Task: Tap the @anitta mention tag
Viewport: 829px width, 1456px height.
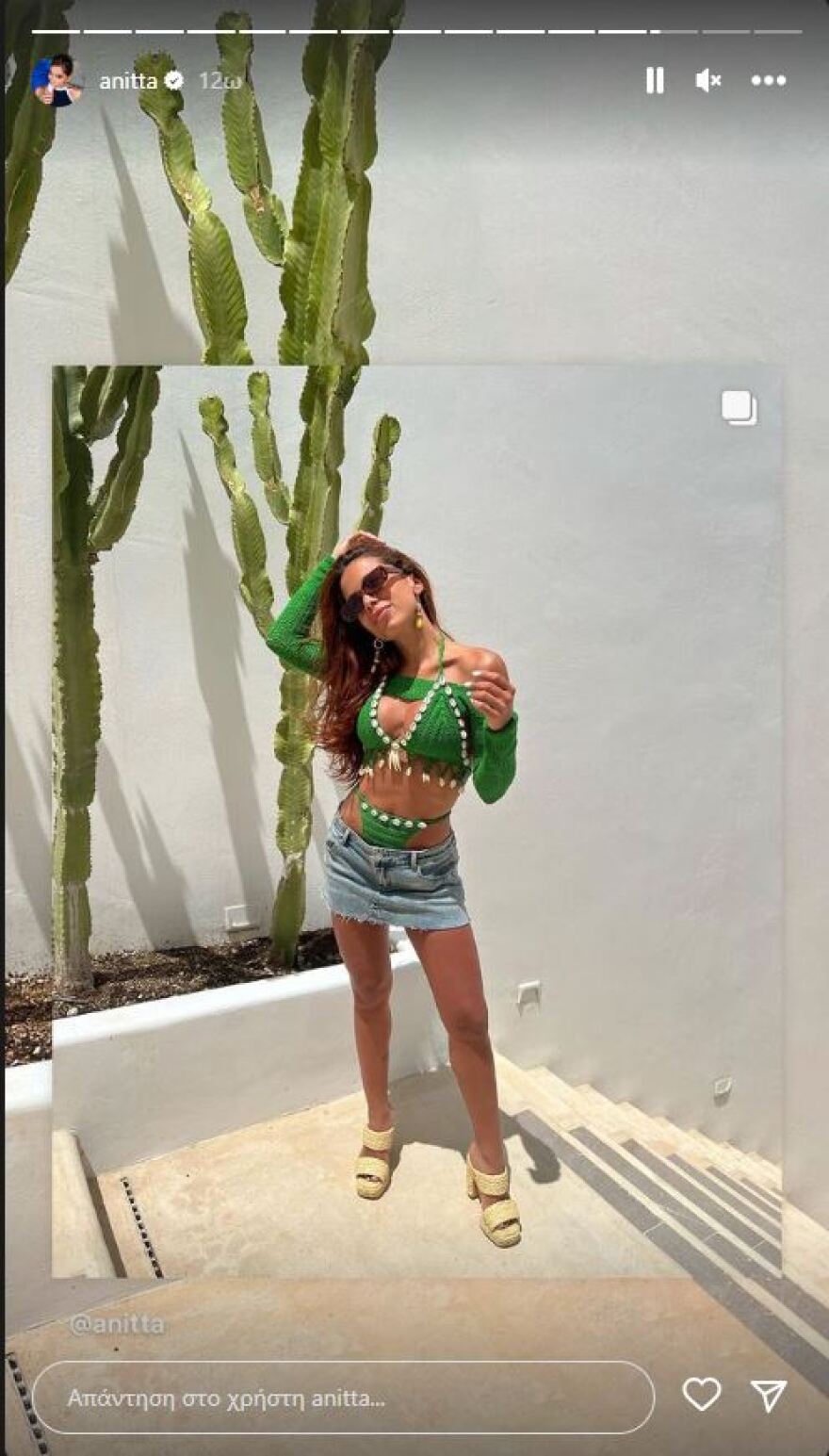Action: coord(117,1324)
